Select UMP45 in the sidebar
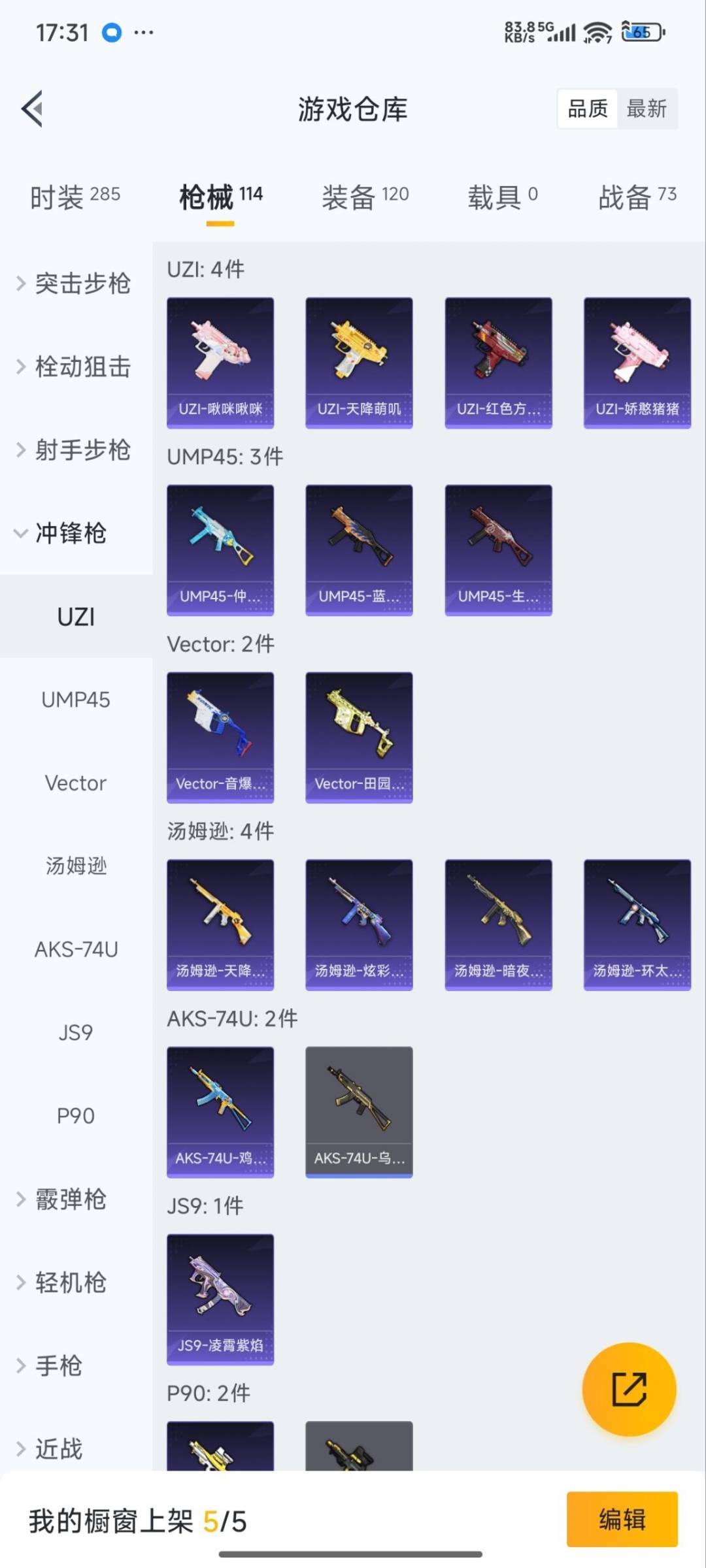This screenshot has width=706, height=1568. [x=76, y=700]
